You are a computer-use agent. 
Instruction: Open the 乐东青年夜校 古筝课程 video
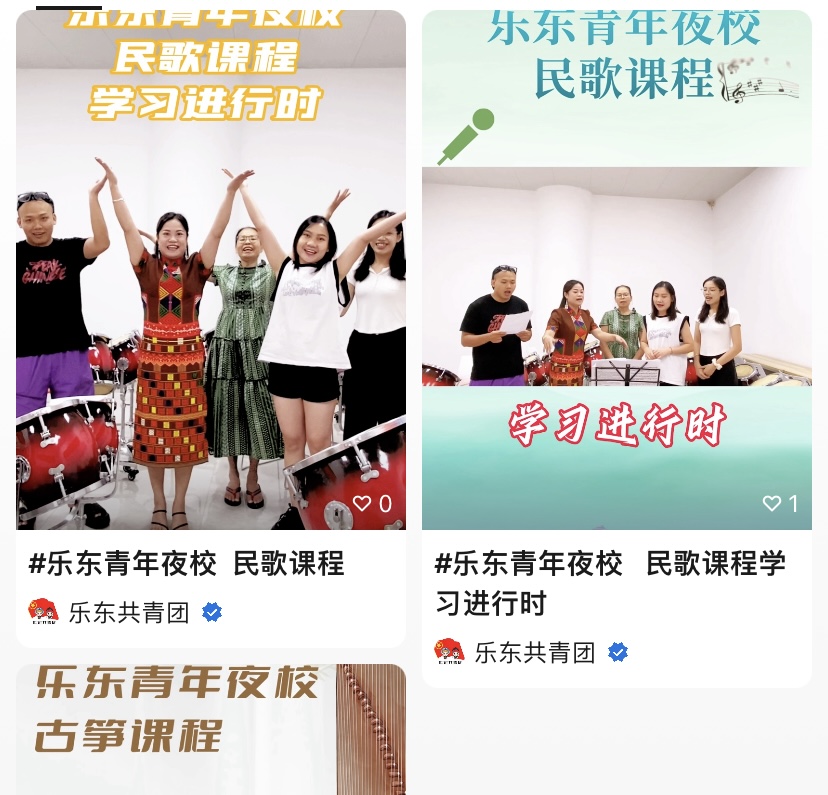pyautogui.click(x=210, y=728)
